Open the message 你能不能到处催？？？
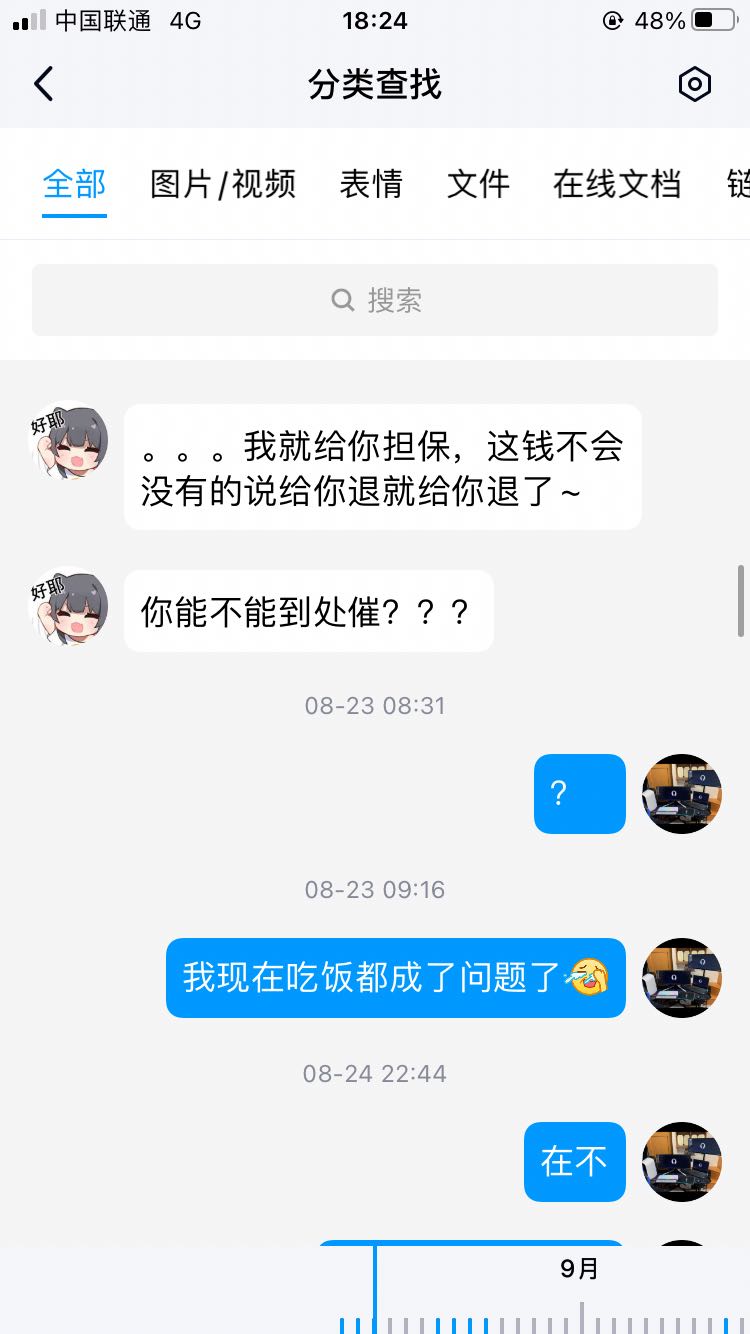Viewport: 750px width, 1334px height. pyautogui.click(x=308, y=610)
